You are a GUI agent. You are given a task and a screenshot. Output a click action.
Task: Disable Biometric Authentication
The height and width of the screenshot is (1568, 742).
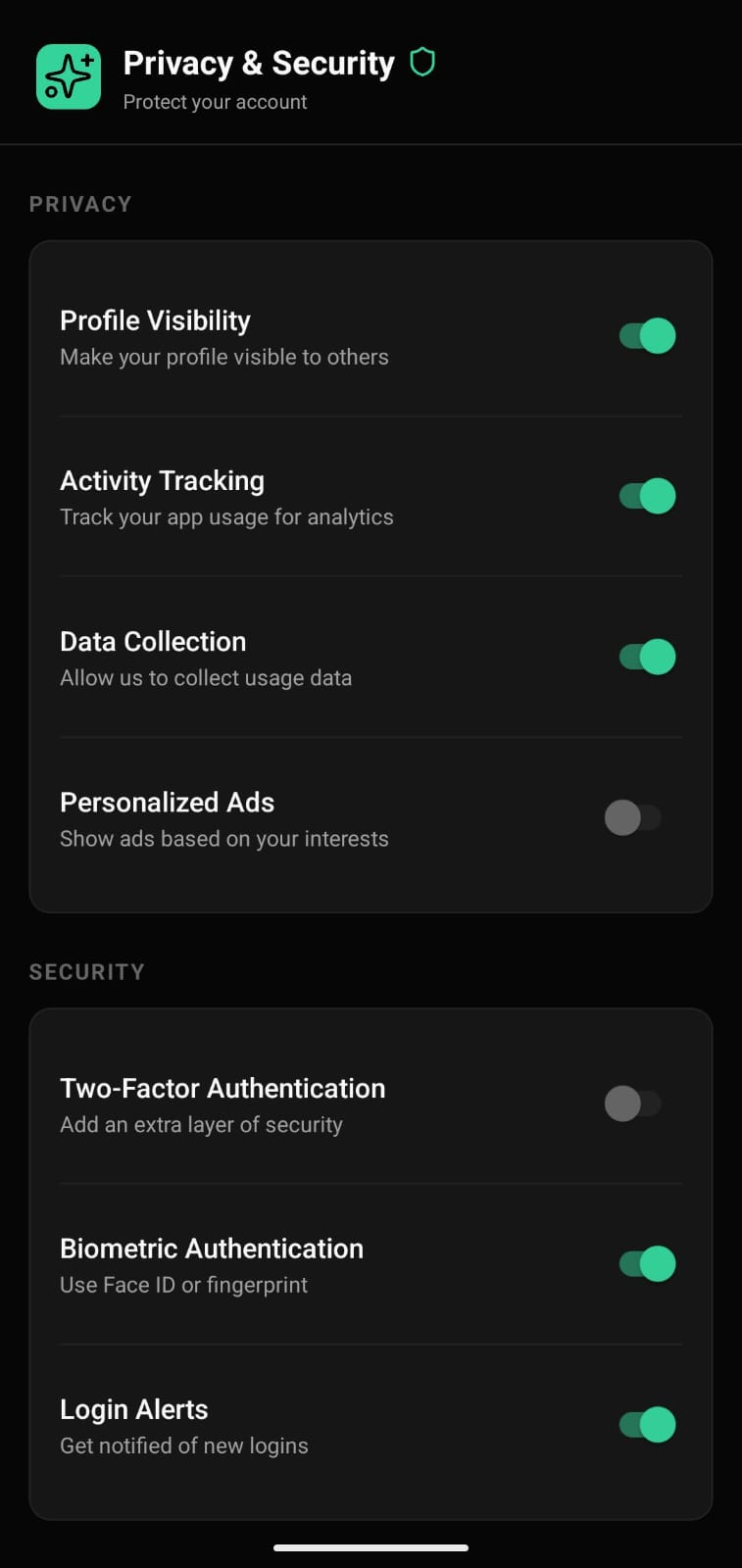point(646,1264)
